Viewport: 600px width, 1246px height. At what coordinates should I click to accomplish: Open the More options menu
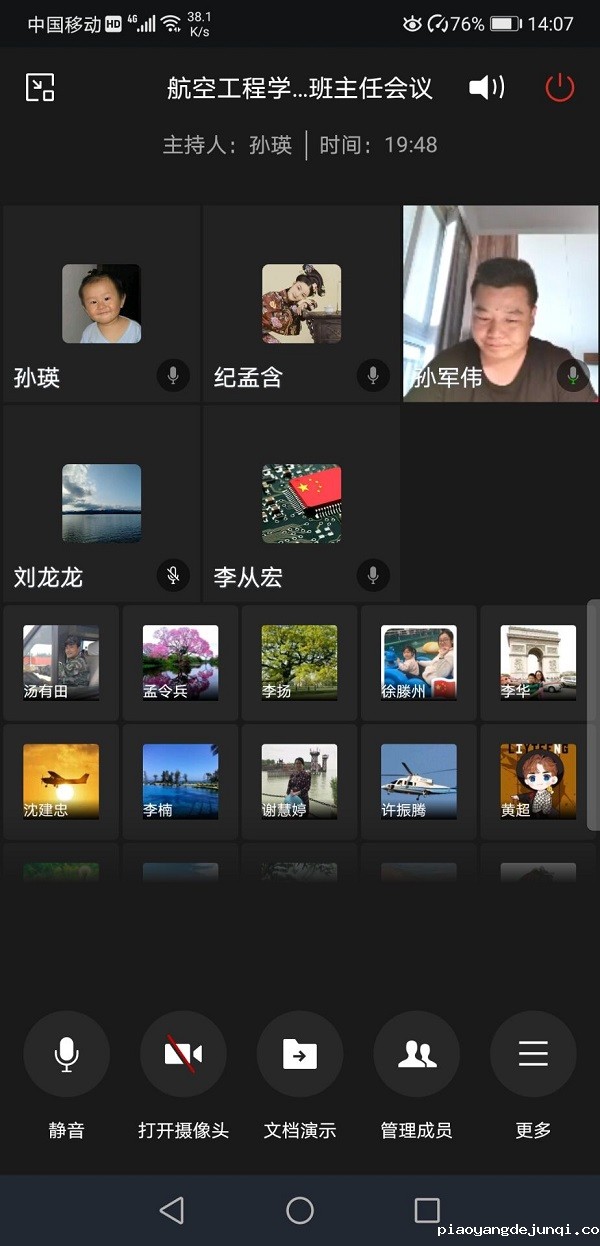coord(533,1054)
